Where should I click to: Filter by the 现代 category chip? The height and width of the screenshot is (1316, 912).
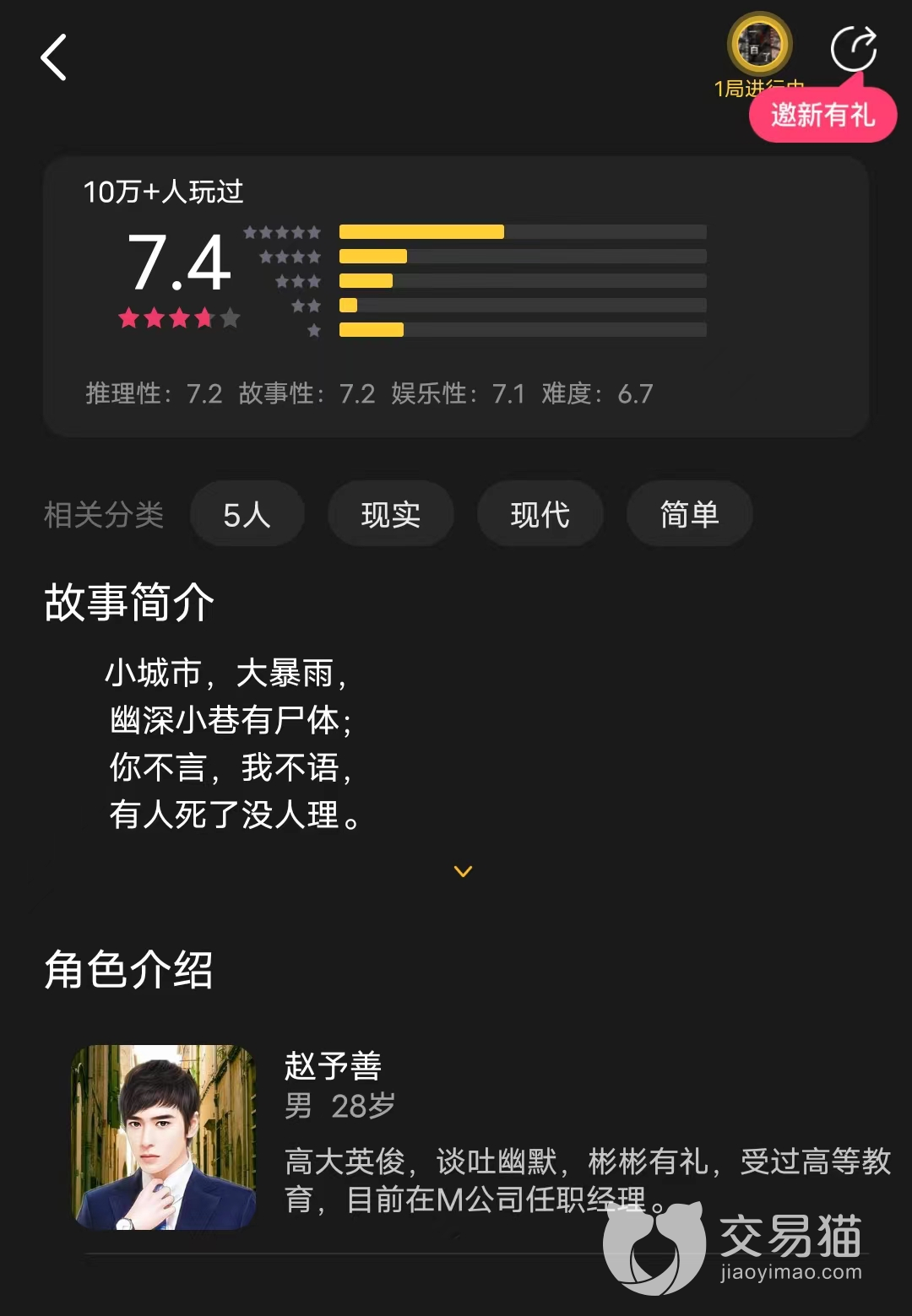coord(540,514)
